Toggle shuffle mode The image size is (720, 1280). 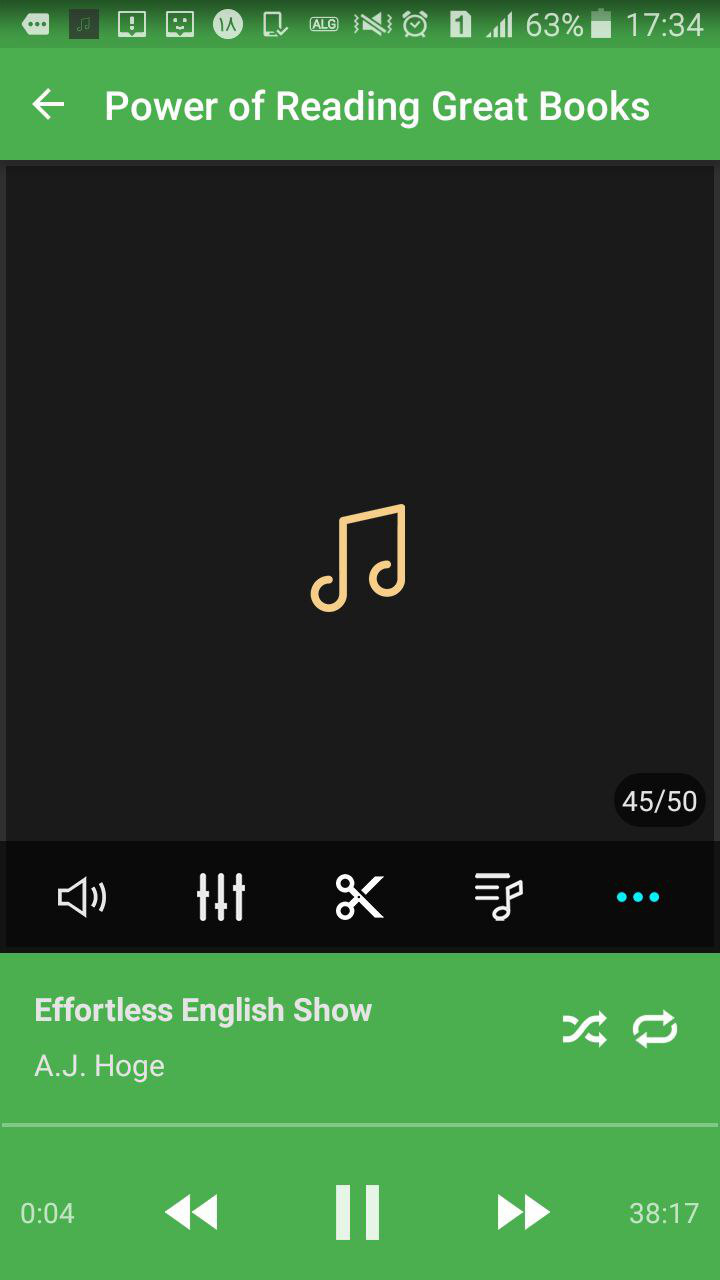pyautogui.click(x=585, y=1029)
